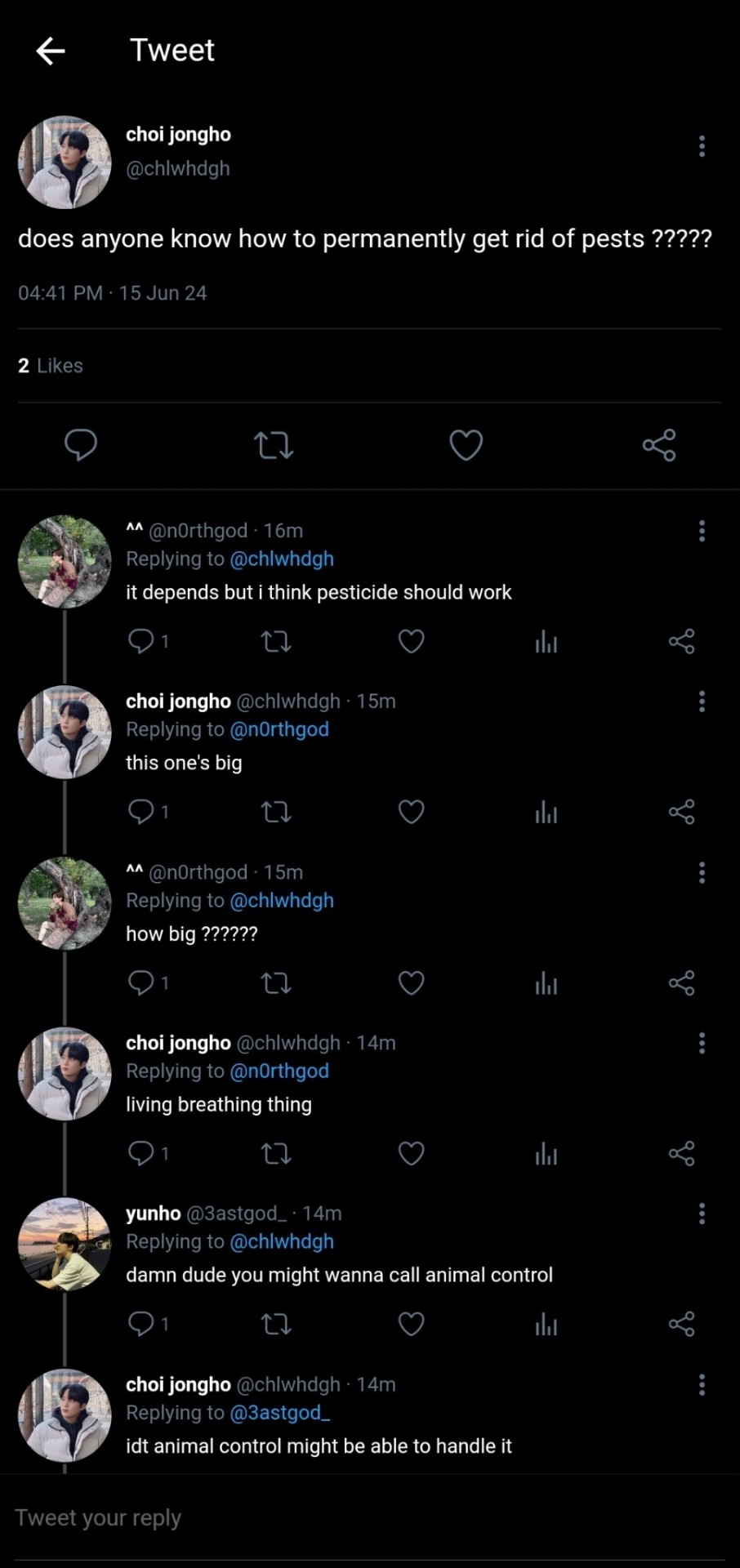View the 2 Likes list
The height and width of the screenshot is (1568, 740).
51,366
